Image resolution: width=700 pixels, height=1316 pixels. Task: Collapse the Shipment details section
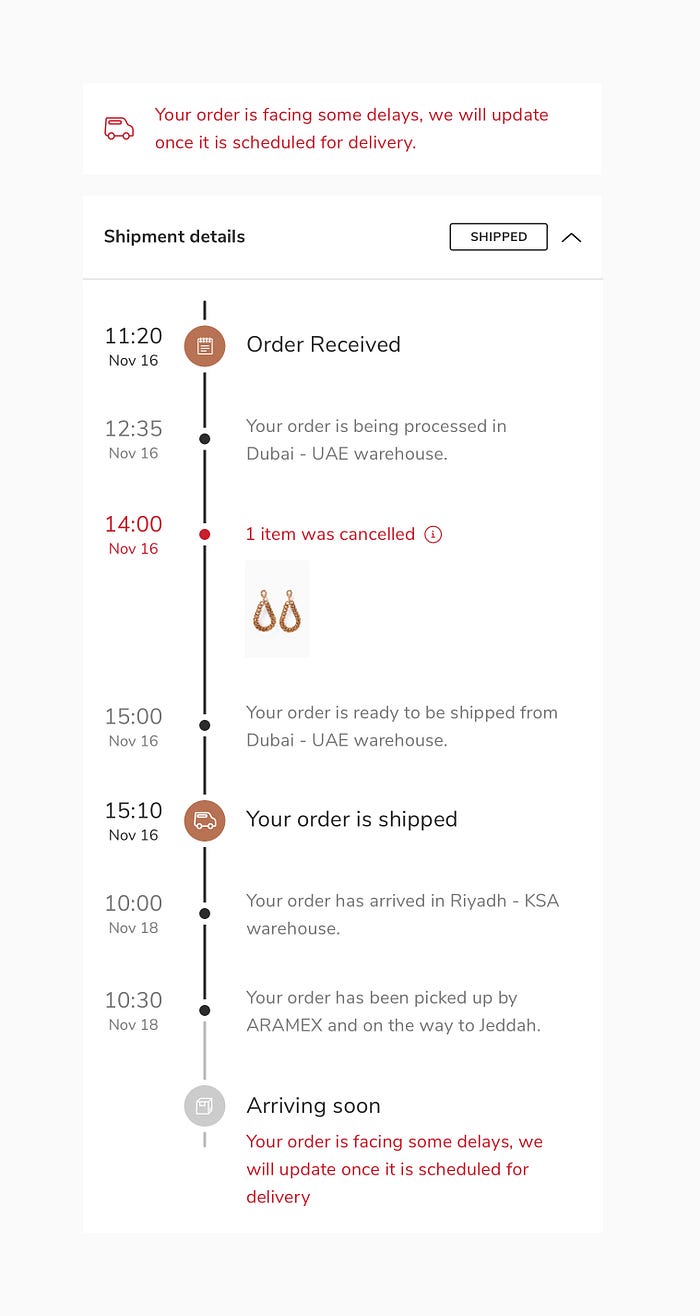(x=571, y=238)
